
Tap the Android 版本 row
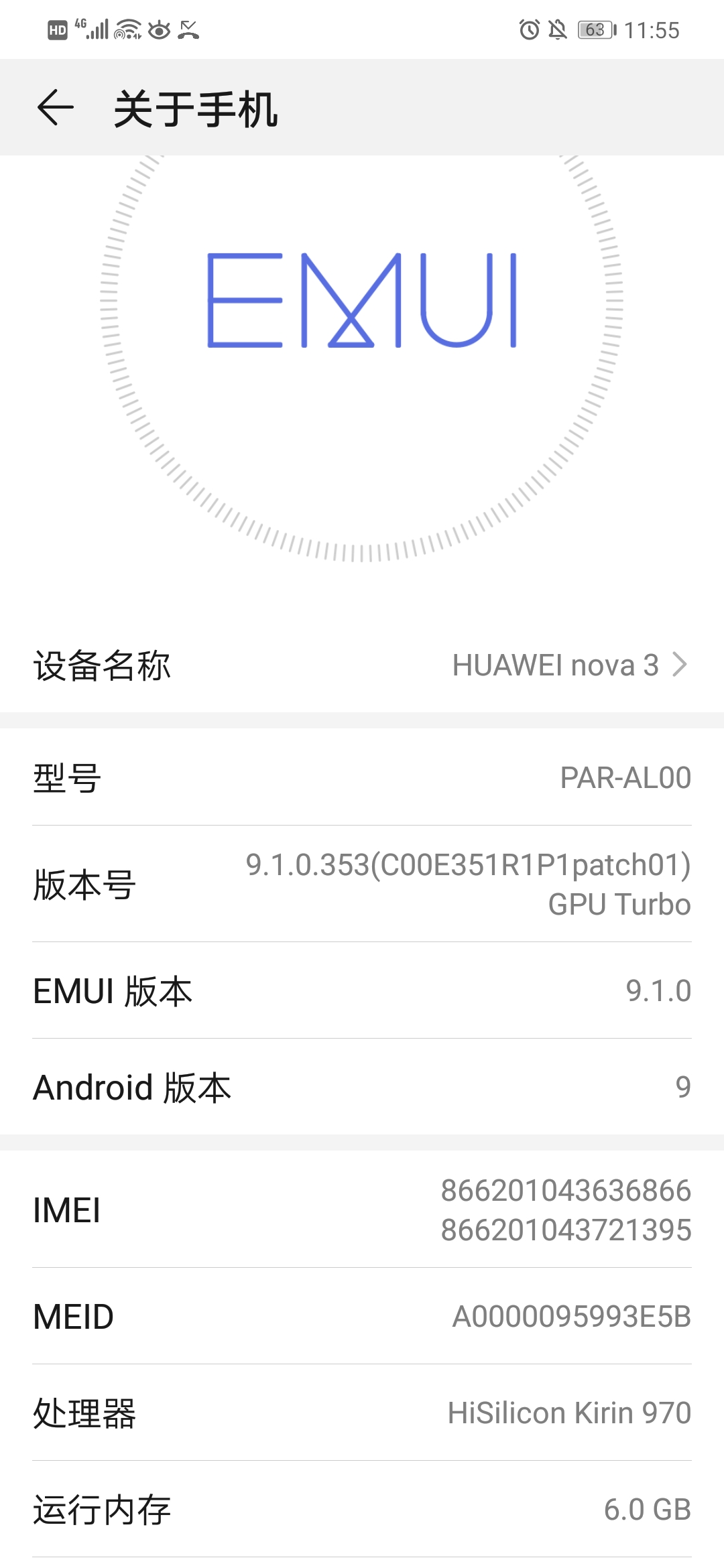pyautogui.click(x=362, y=1087)
